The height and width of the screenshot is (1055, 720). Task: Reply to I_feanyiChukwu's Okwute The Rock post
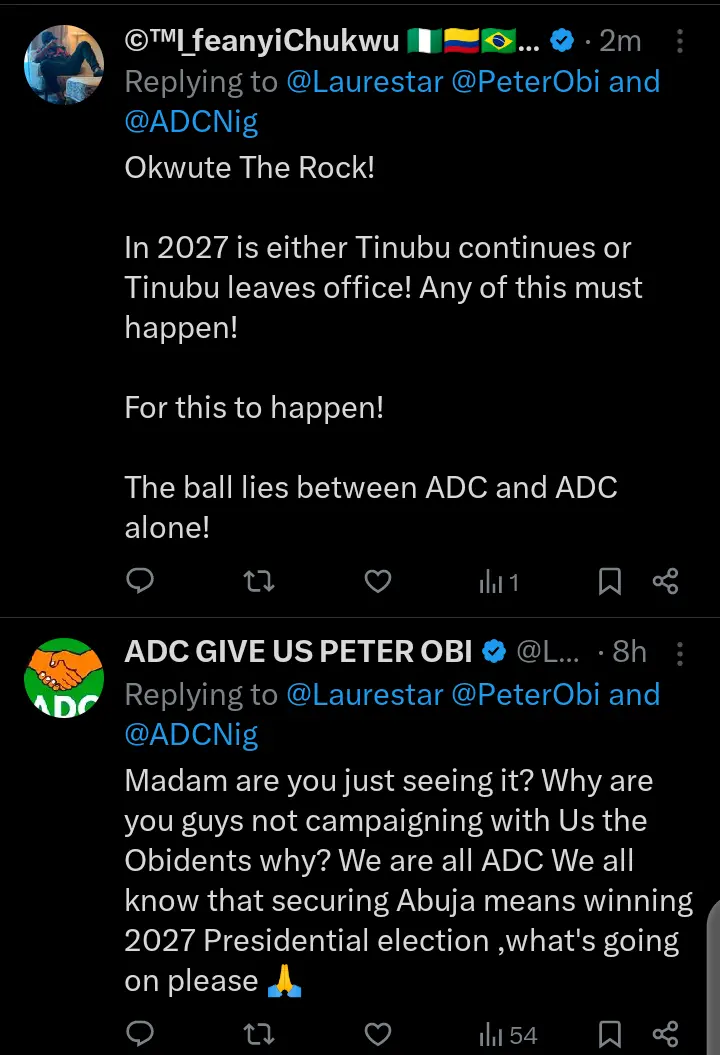coord(142,581)
